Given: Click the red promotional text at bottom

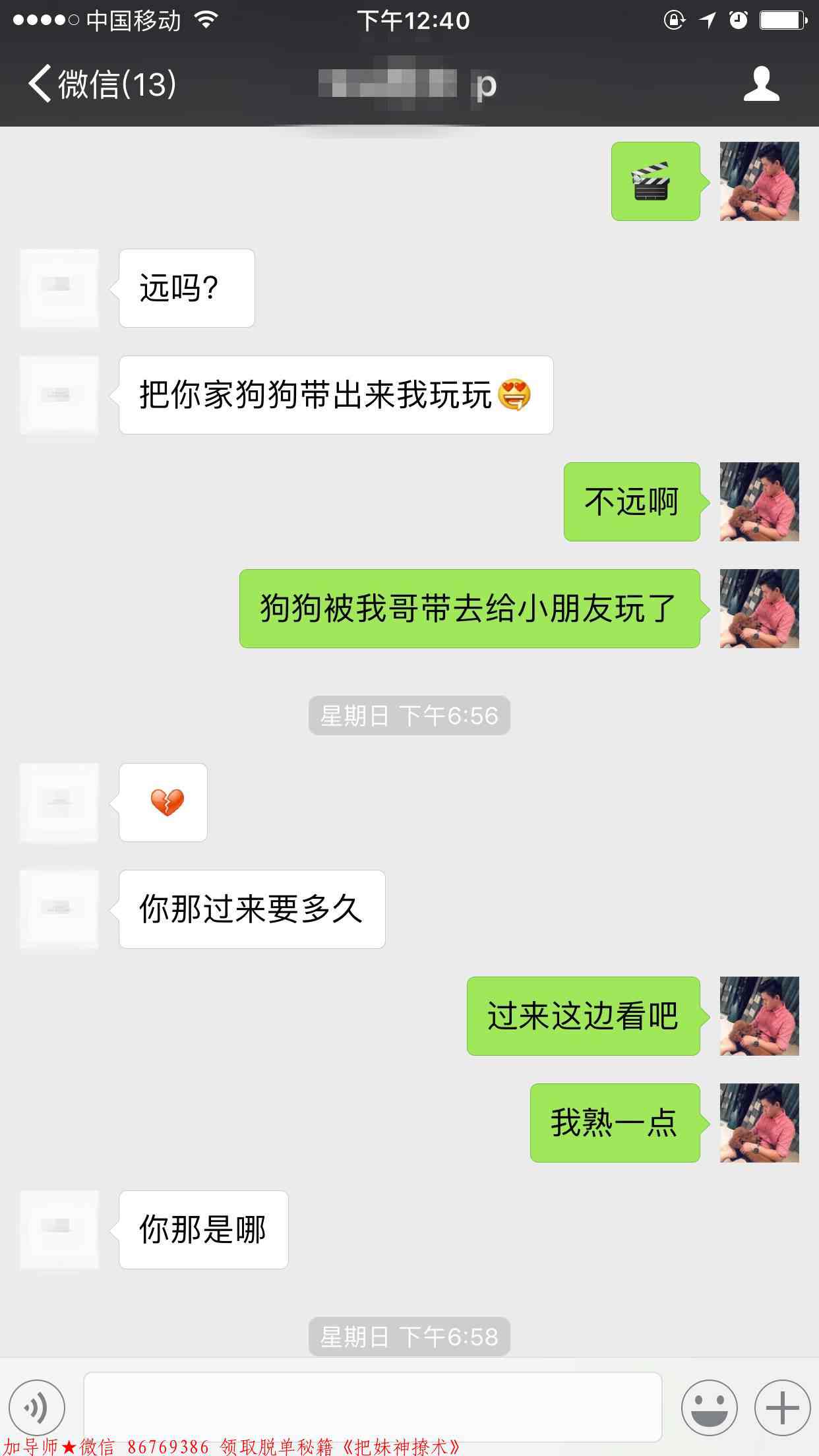Looking at the screenshot, I should pyautogui.click(x=229, y=1443).
